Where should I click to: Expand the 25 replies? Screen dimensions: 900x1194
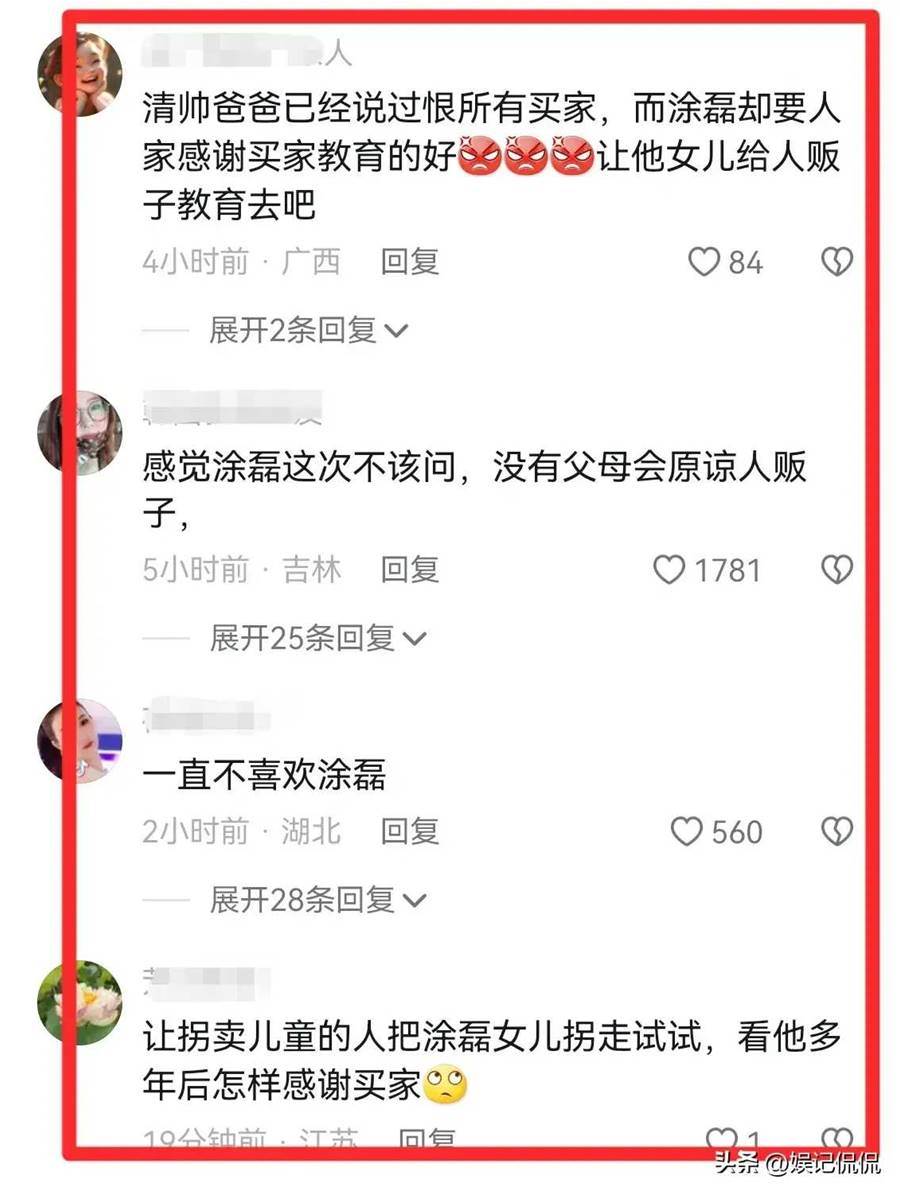317,638
